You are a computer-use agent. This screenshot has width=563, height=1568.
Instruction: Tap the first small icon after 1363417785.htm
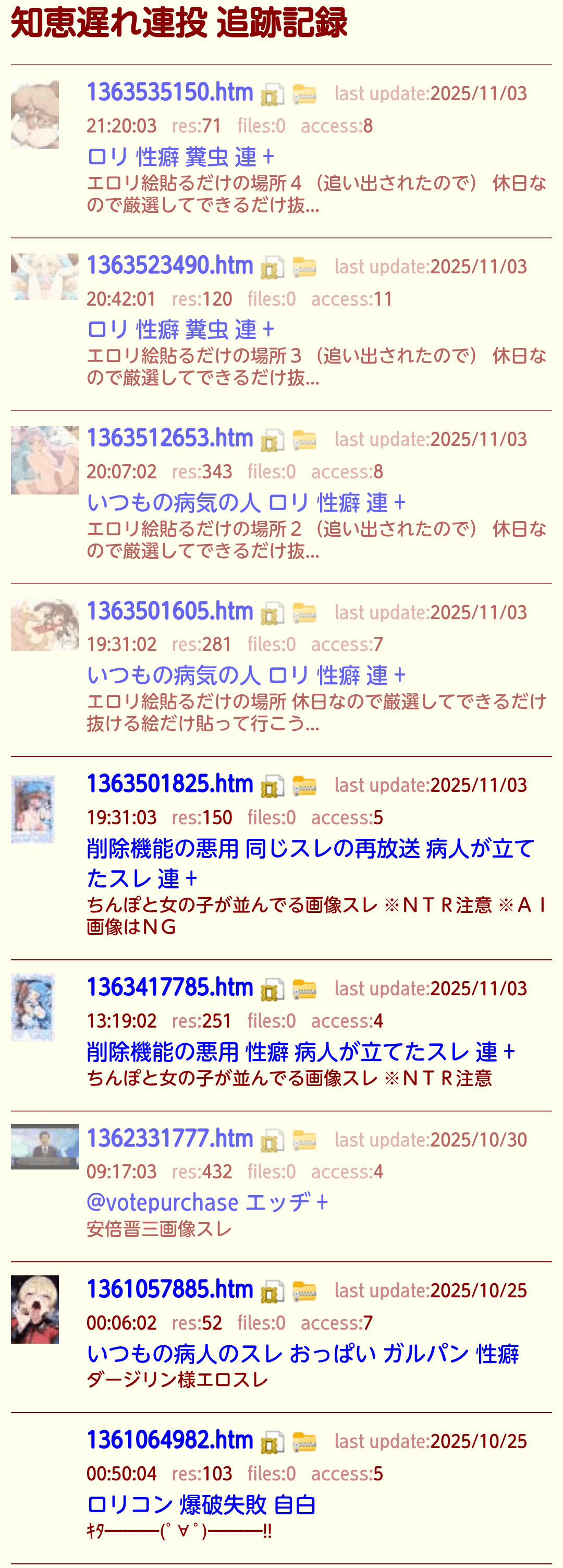[x=272, y=990]
